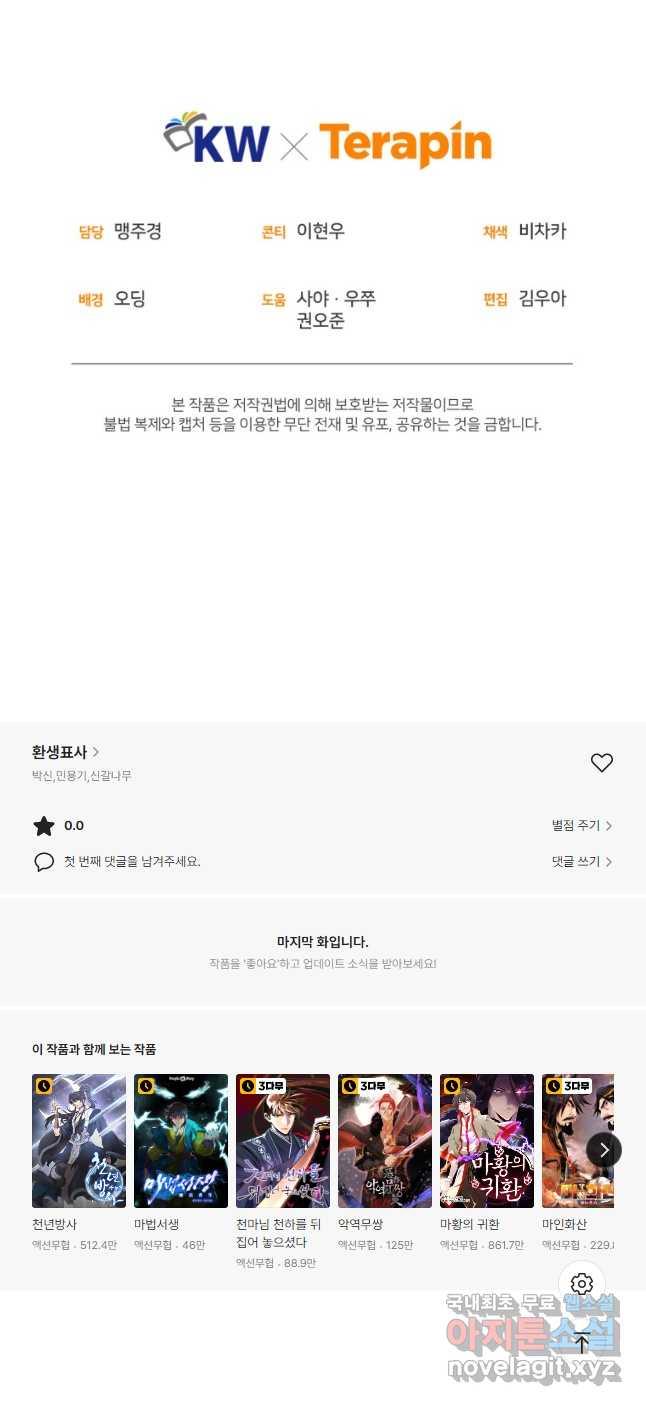Tap 댓글 쓰기 to write a comment
This screenshot has width=646, height=1406.
click(581, 861)
